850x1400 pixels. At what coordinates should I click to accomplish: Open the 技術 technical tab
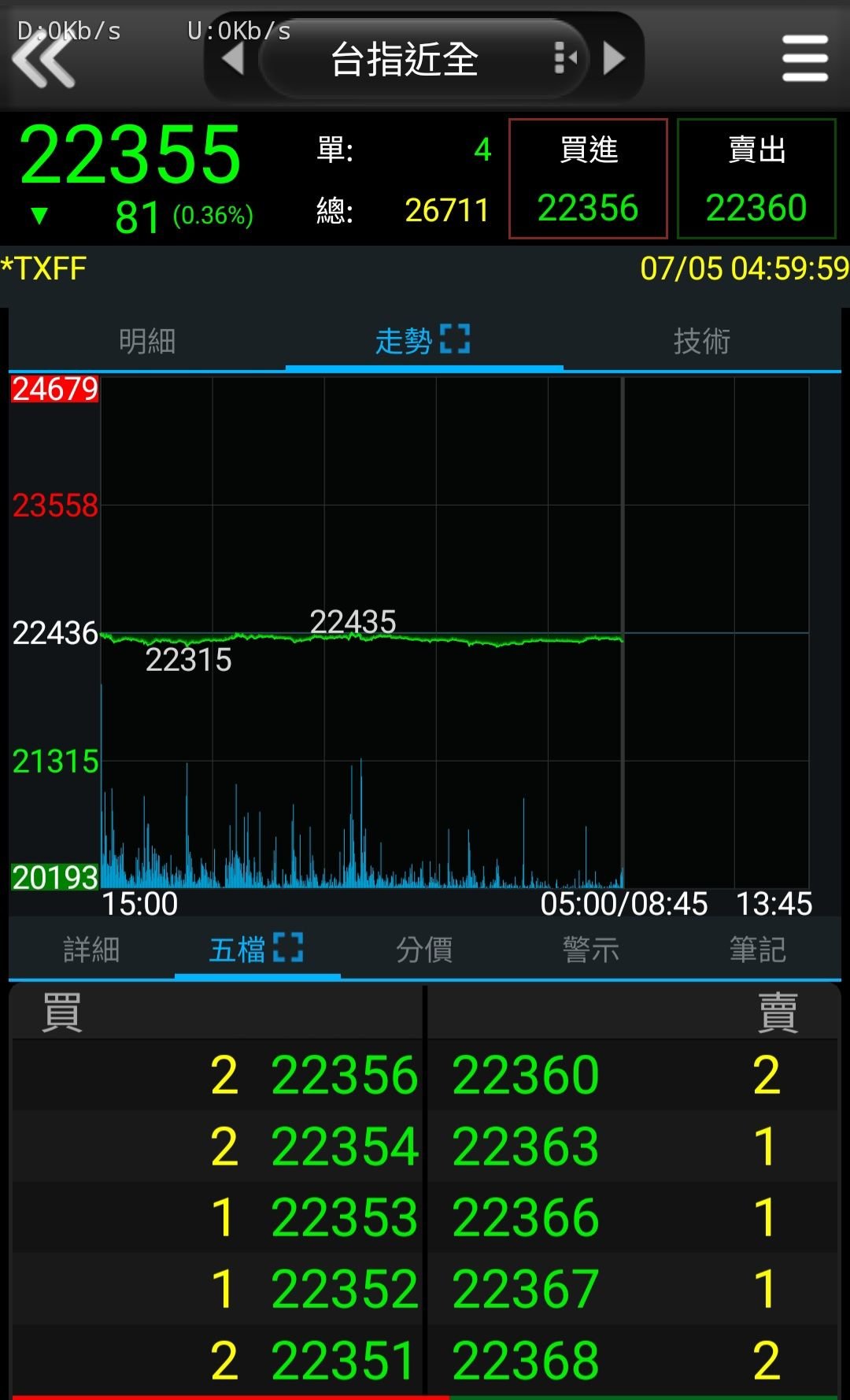[x=702, y=342]
